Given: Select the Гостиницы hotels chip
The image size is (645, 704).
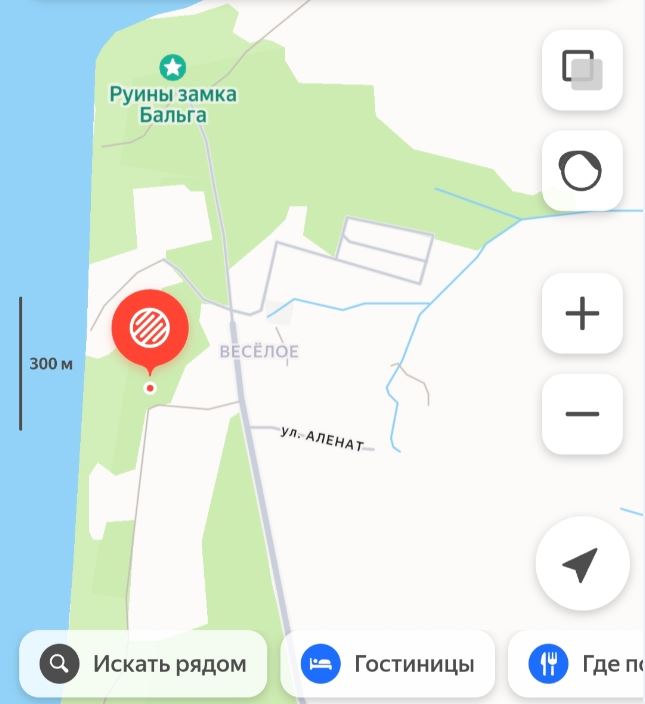Looking at the screenshot, I should (x=388, y=663).
